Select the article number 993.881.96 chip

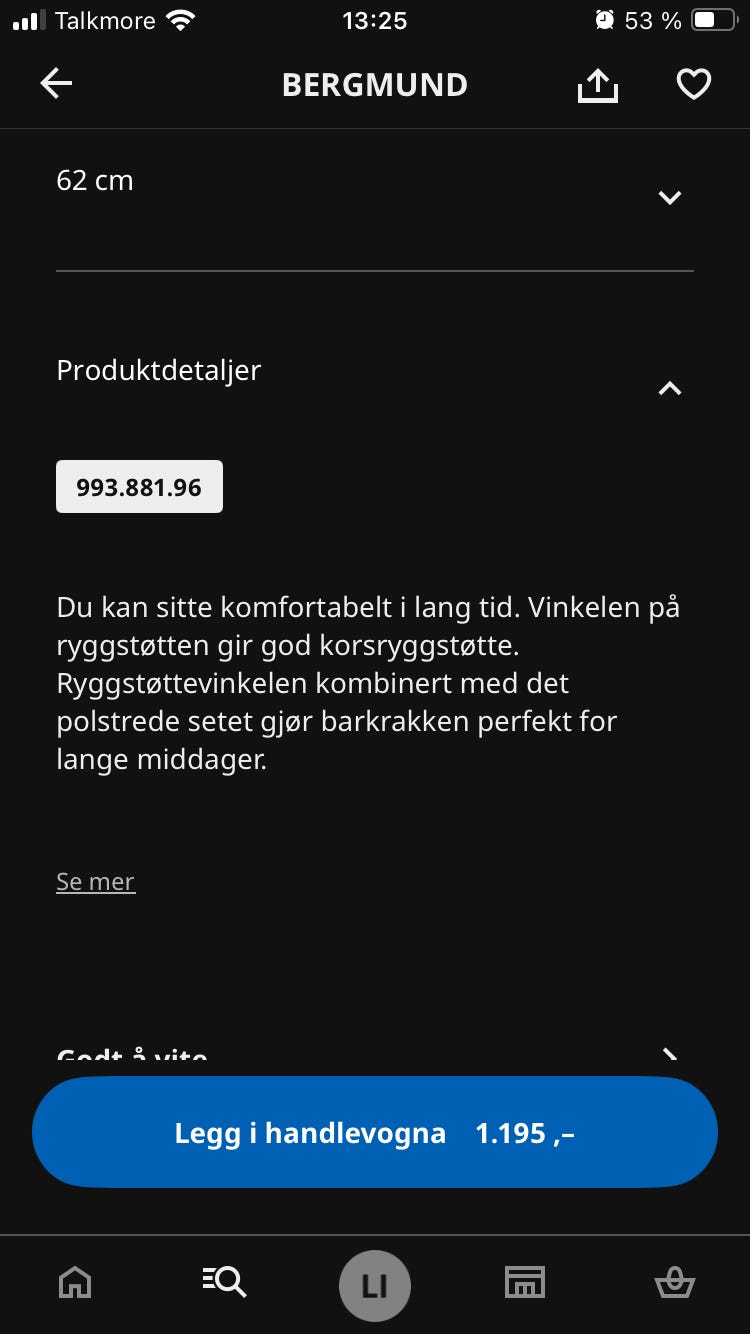click(138, 486)
